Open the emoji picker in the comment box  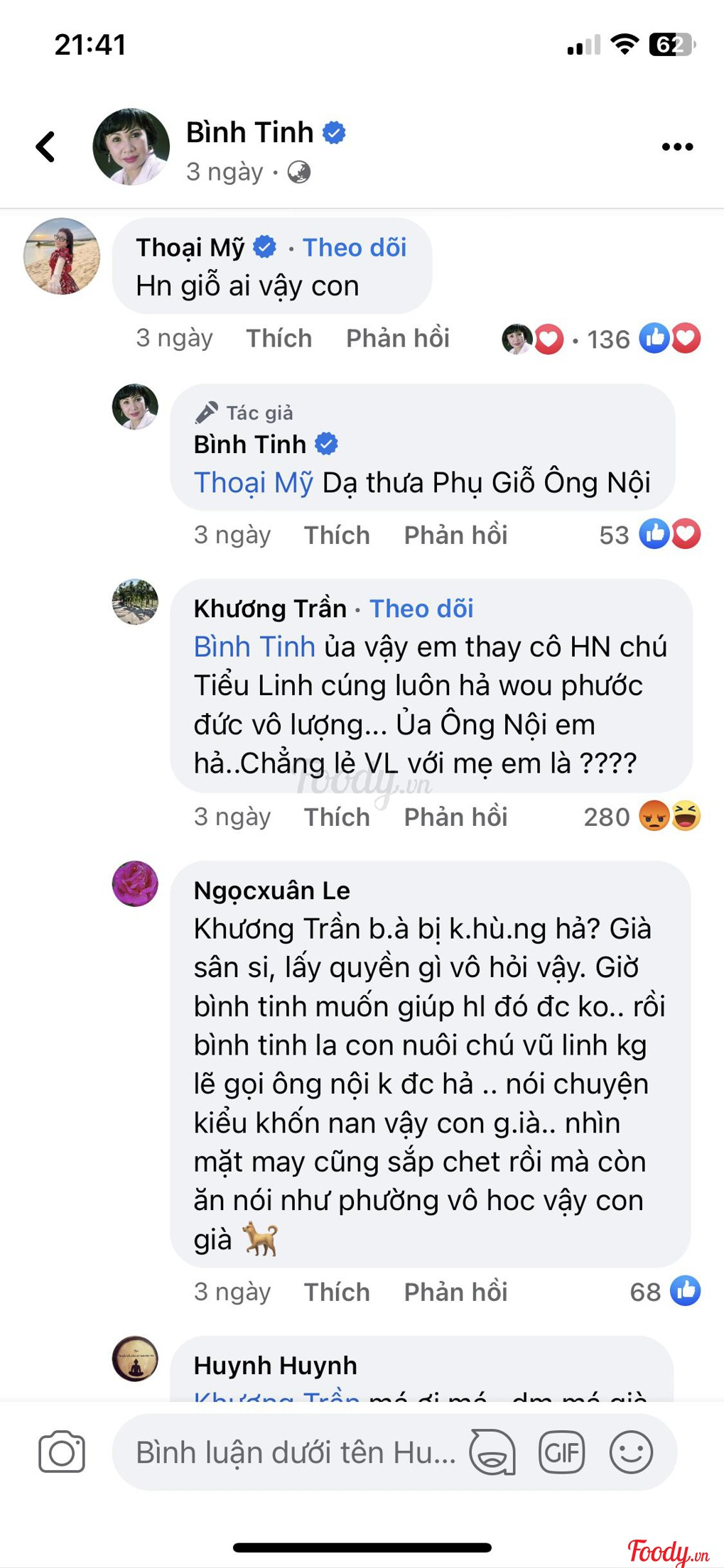[x=631, y=1452]
